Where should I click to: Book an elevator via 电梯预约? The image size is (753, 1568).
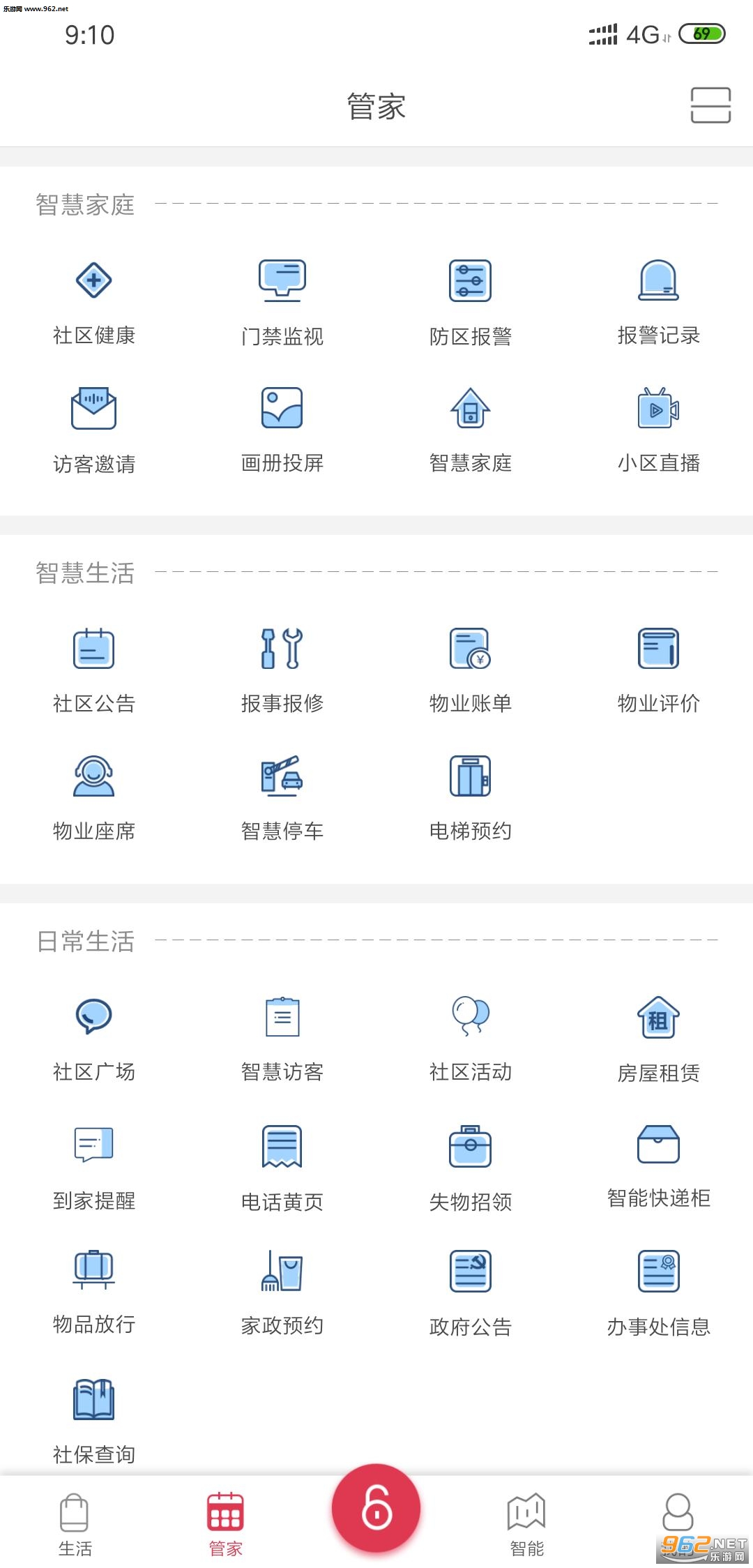[x=471, y=798]
